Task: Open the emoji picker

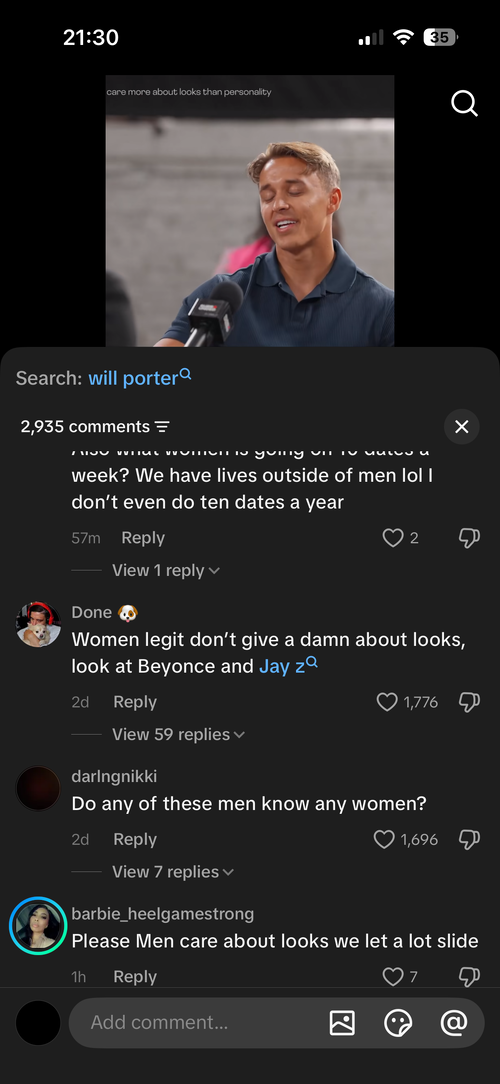Action: pyautogui.click(x=398, y=1022)
